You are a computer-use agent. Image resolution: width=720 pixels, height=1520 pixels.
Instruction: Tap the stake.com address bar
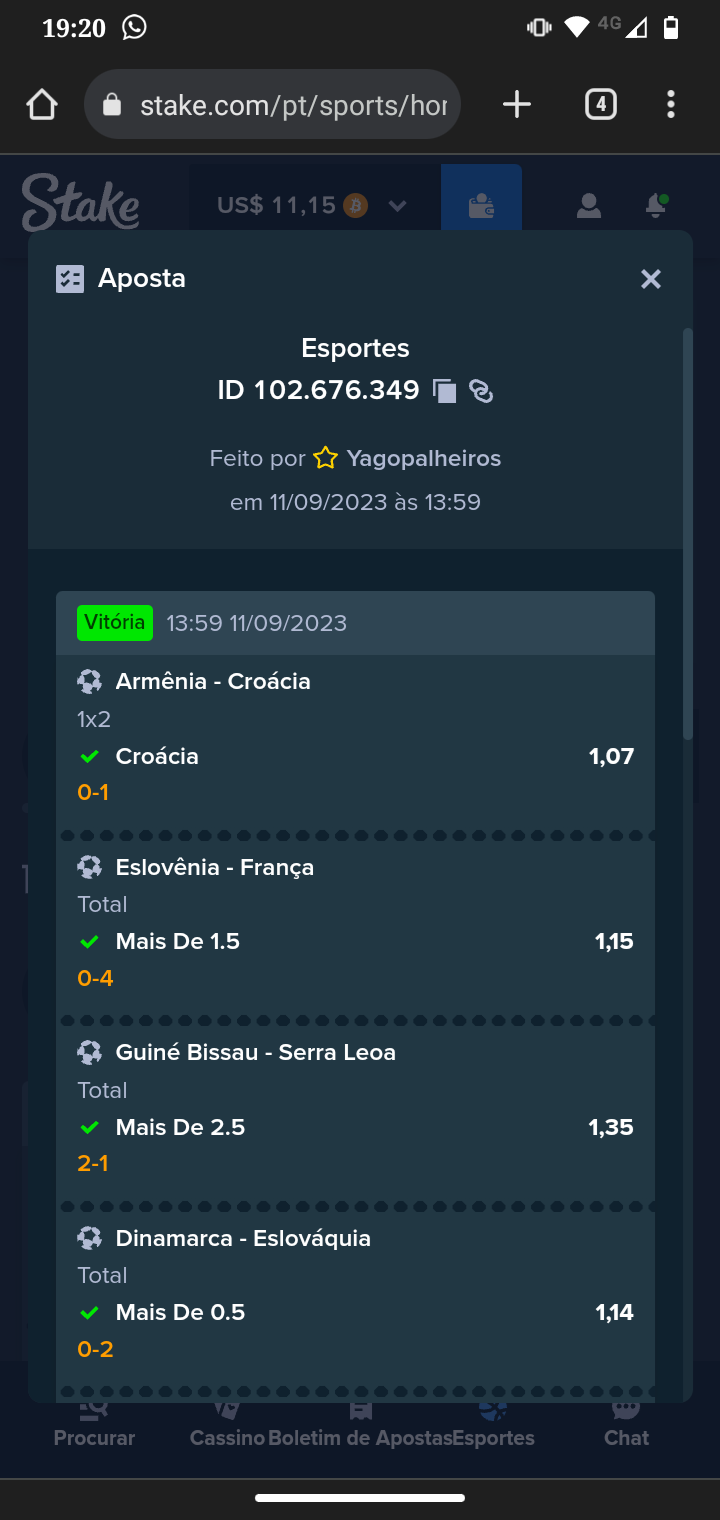(x=272, y=104)
